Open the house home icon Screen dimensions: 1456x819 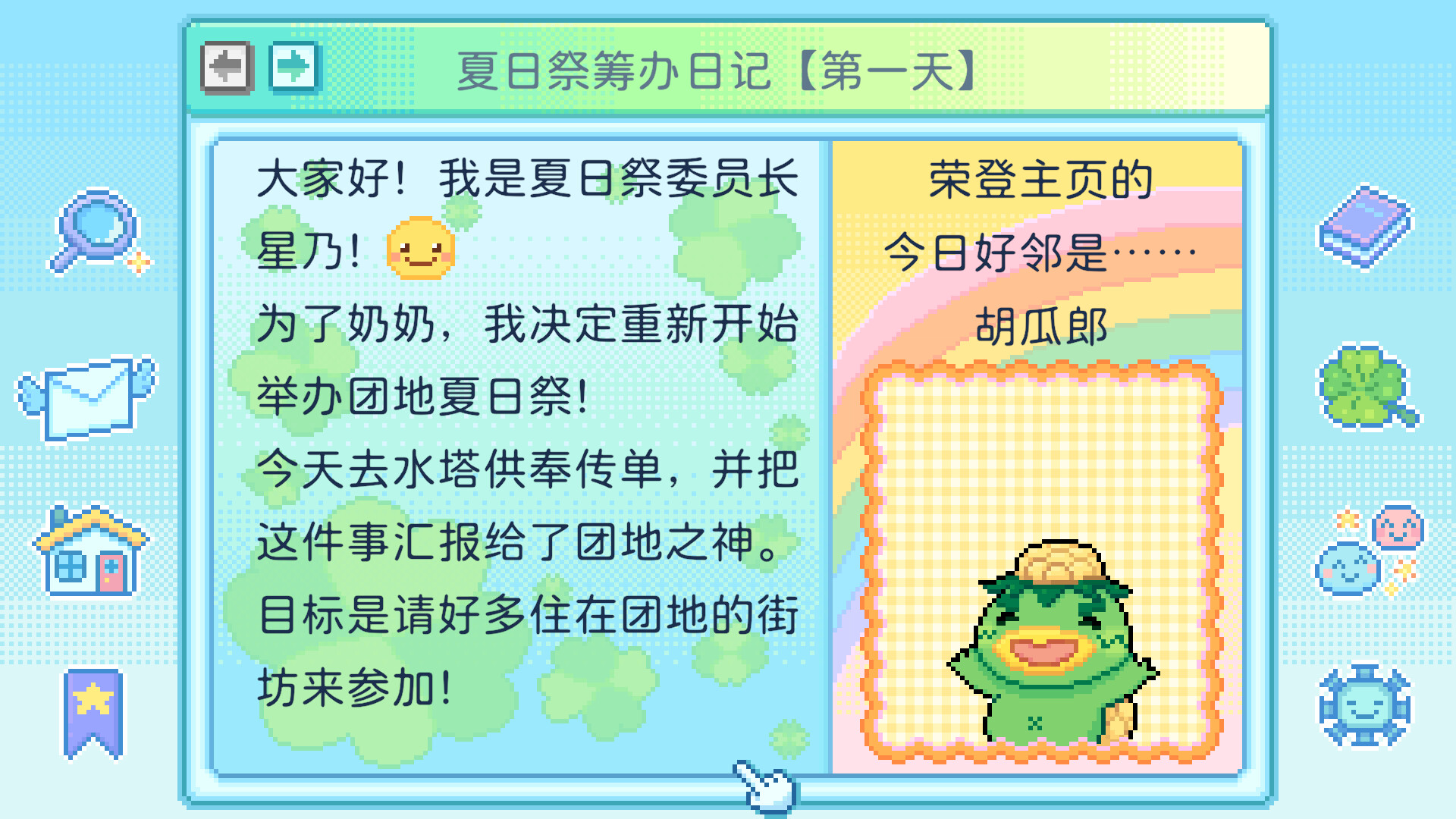(92, 551)
